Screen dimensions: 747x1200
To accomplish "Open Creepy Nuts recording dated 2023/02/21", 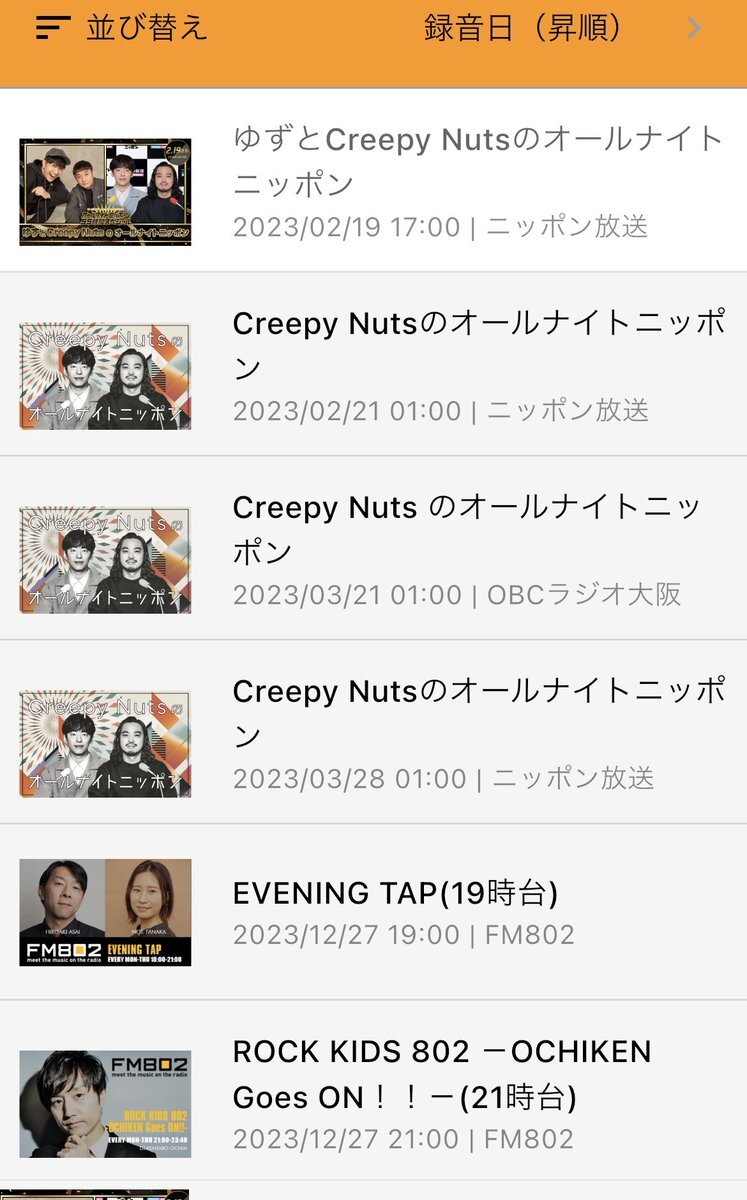I will [373, 364].
